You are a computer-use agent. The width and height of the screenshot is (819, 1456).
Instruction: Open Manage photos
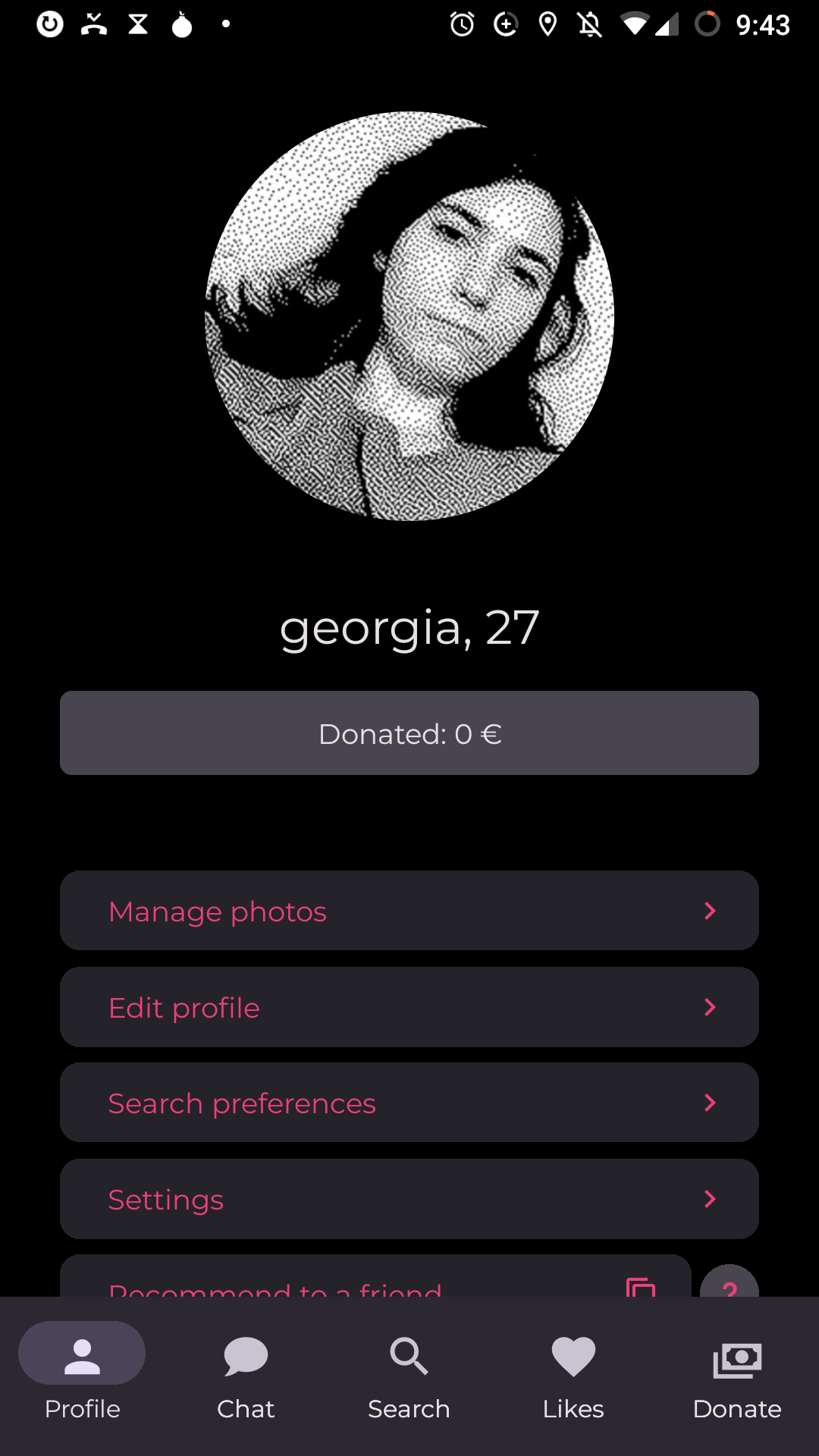point(409,911)
